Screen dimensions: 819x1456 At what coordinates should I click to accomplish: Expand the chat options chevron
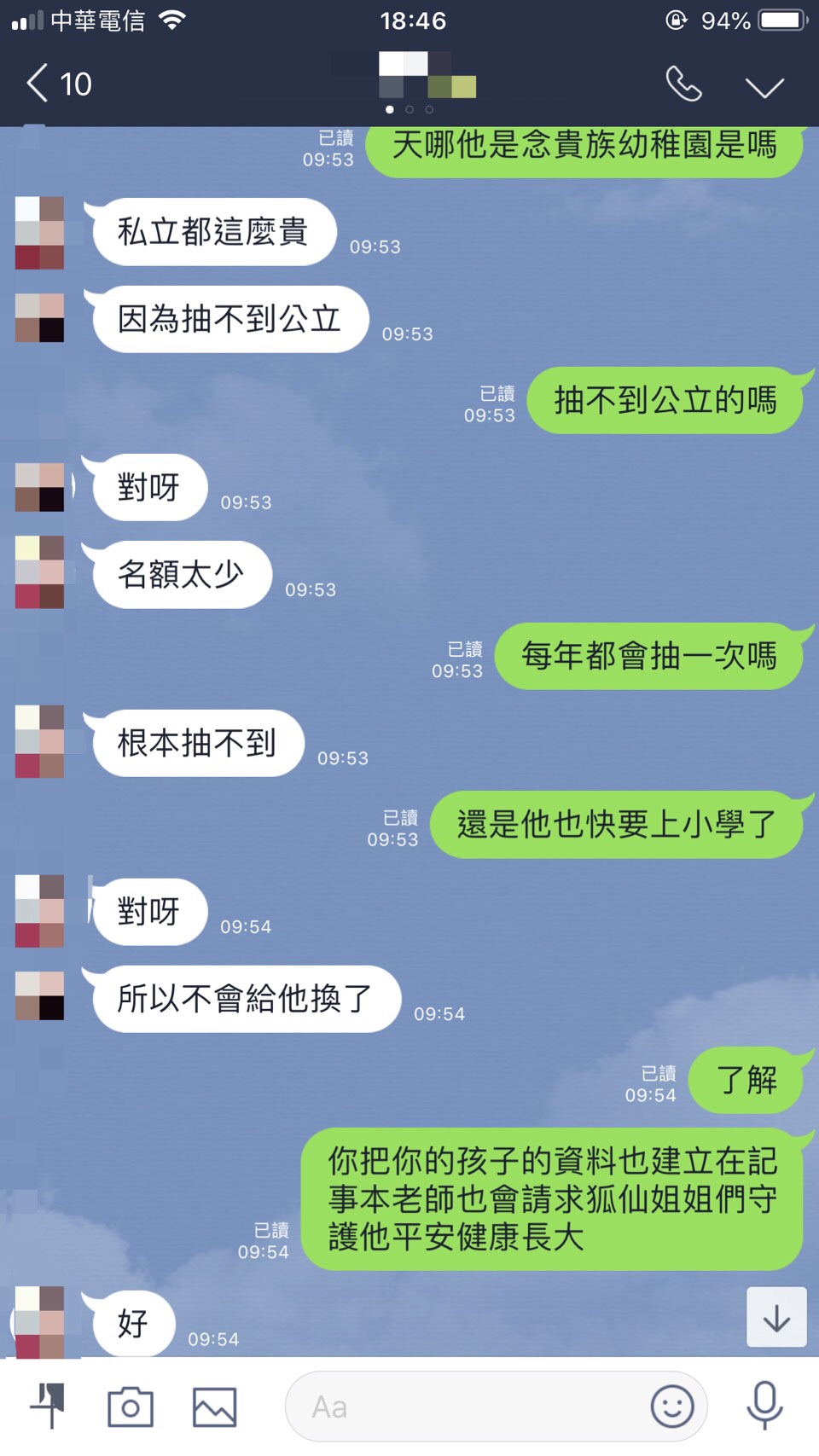pyautogui.click(x=764, y=86)
